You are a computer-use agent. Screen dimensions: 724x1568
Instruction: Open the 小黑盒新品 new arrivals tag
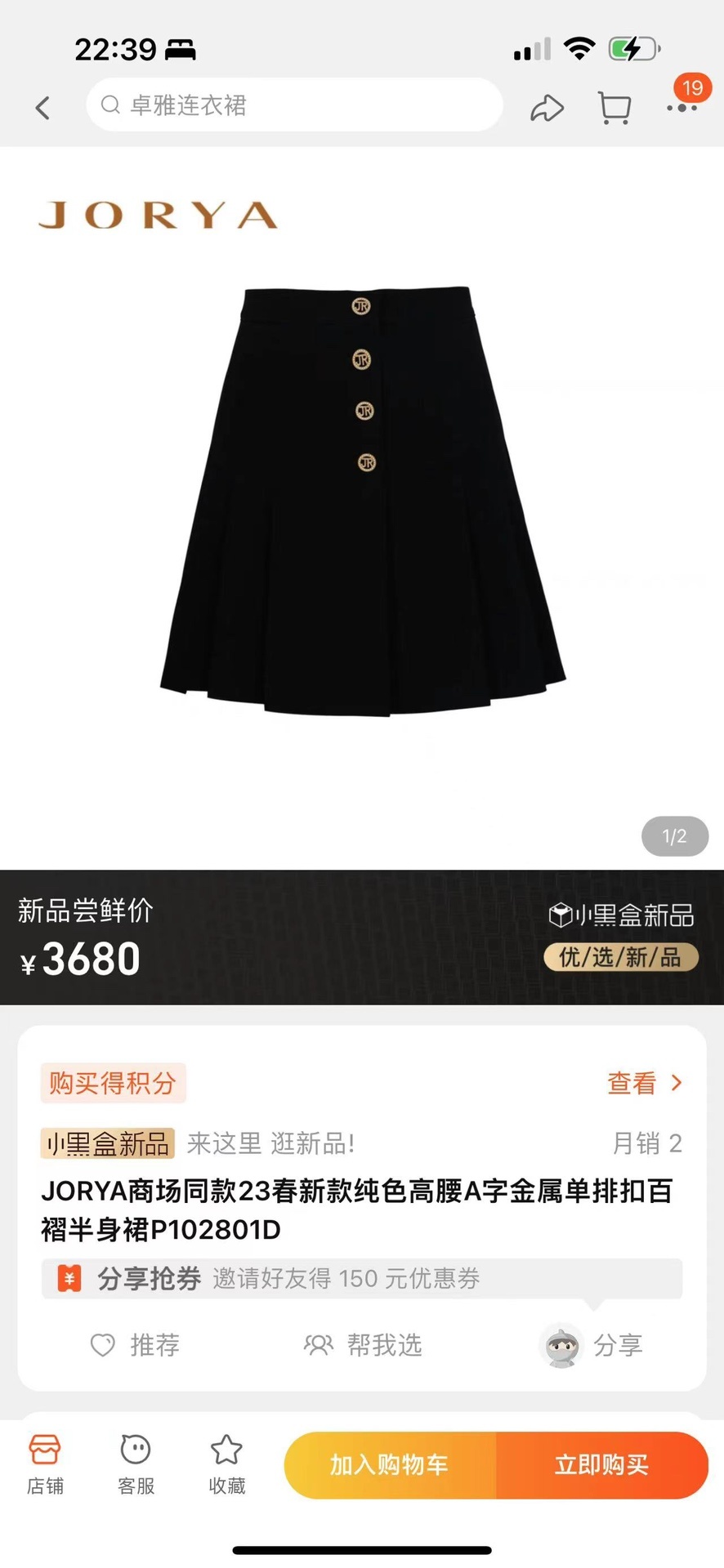click(x=108, y=1143)
